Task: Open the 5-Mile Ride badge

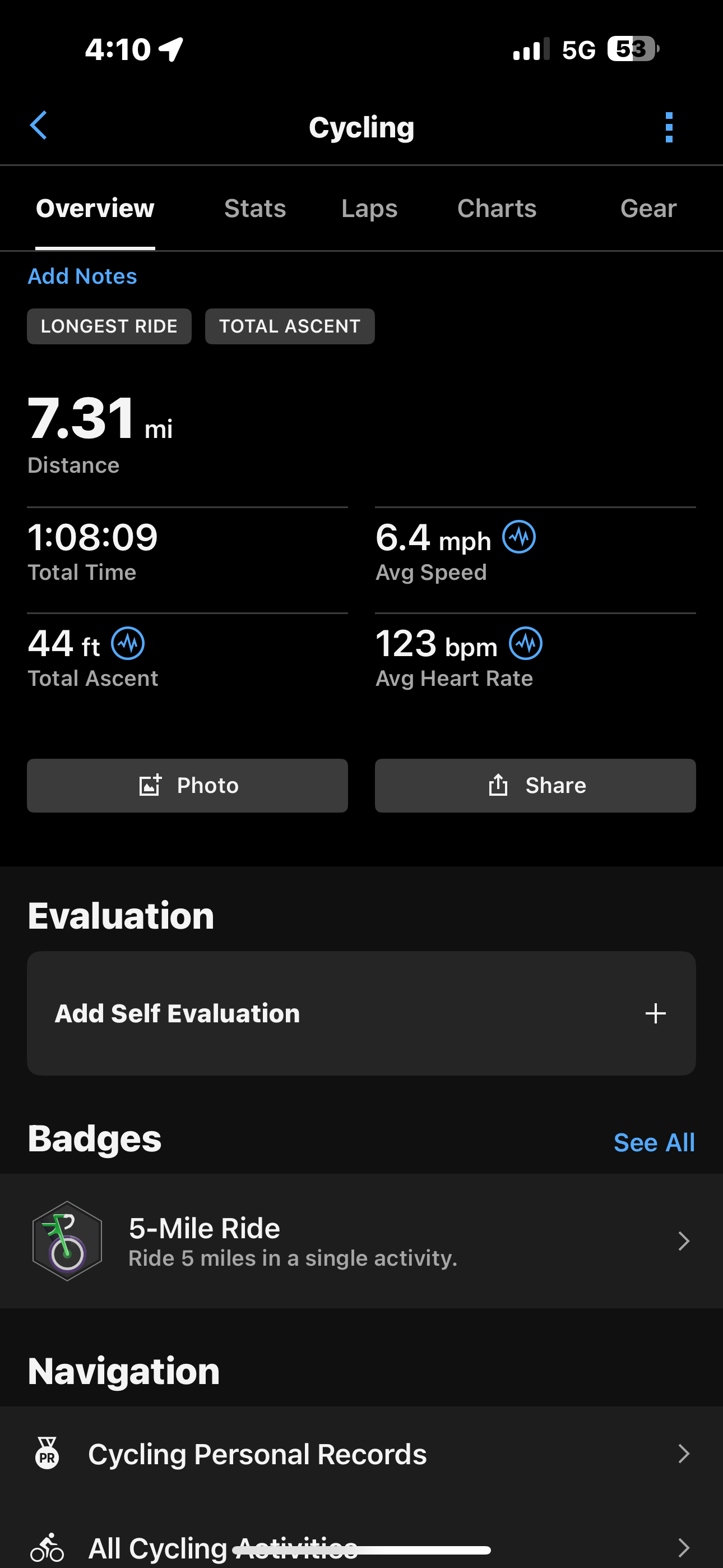Action: click(361, 1241)
